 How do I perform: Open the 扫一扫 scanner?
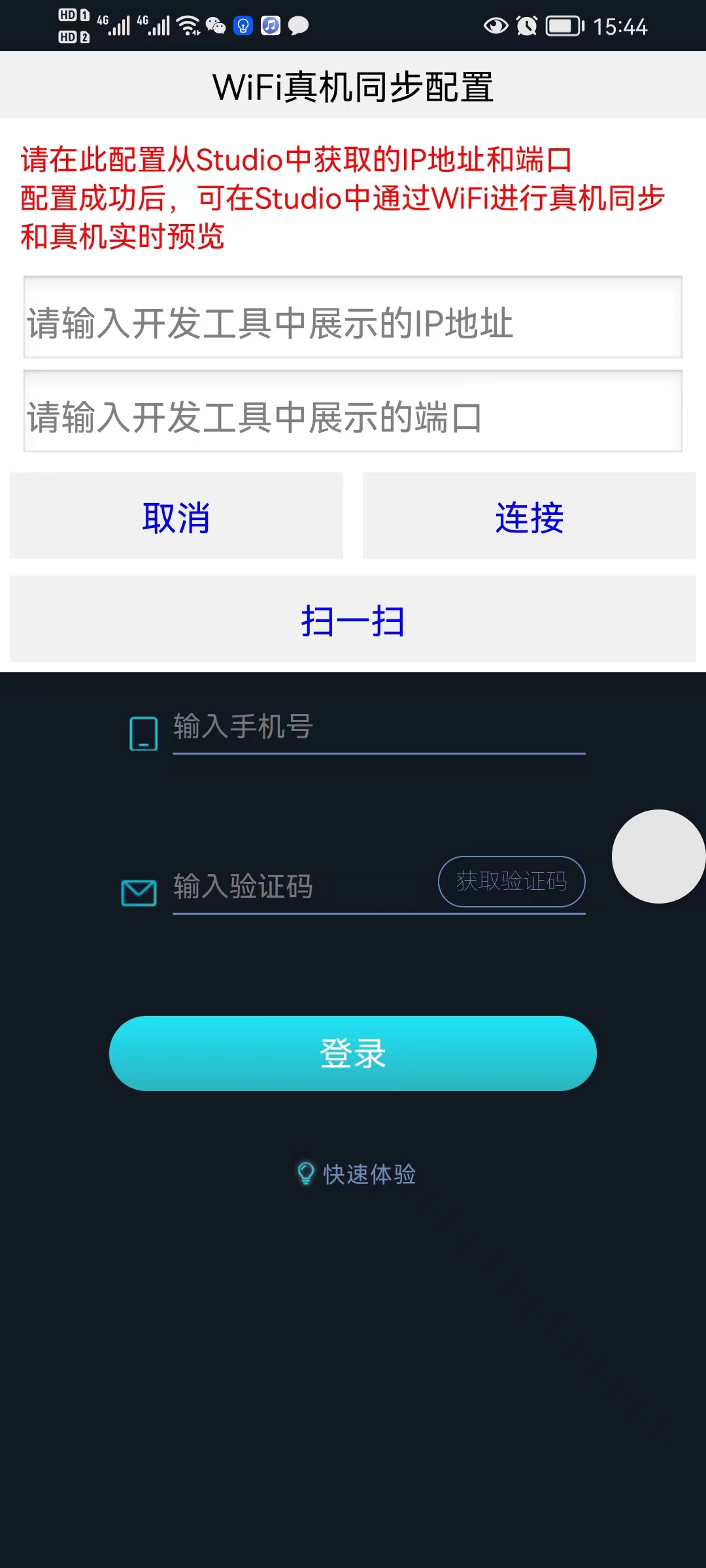tap(353, 619)
